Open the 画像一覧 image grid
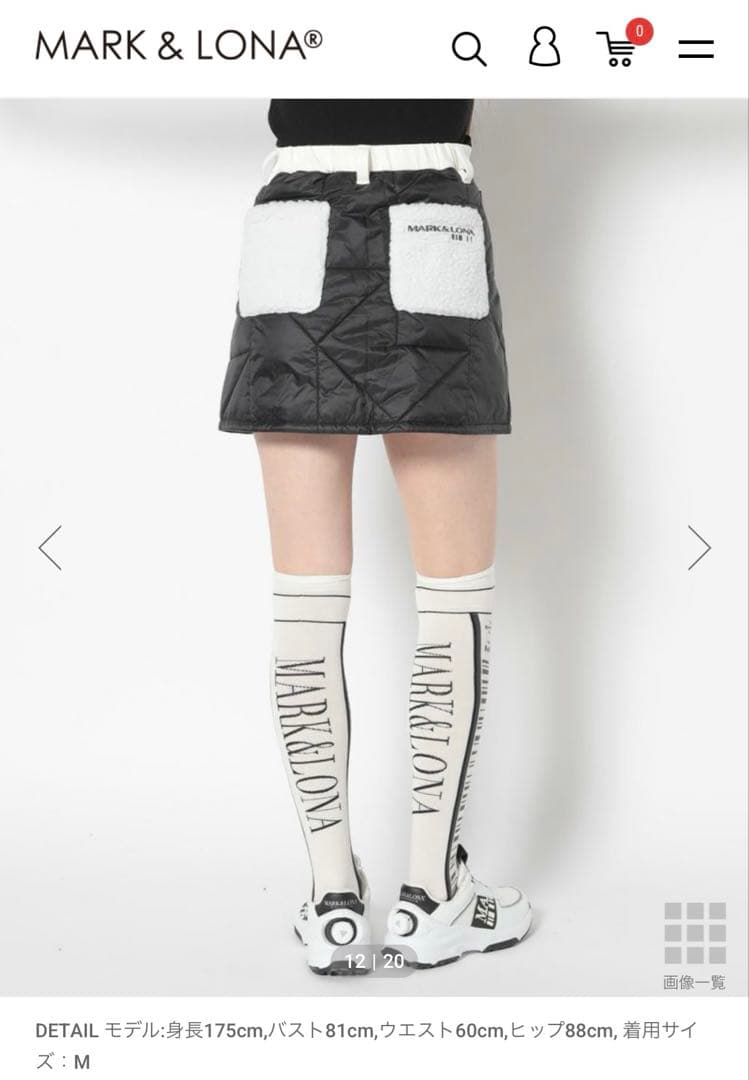 coord(694,945)
